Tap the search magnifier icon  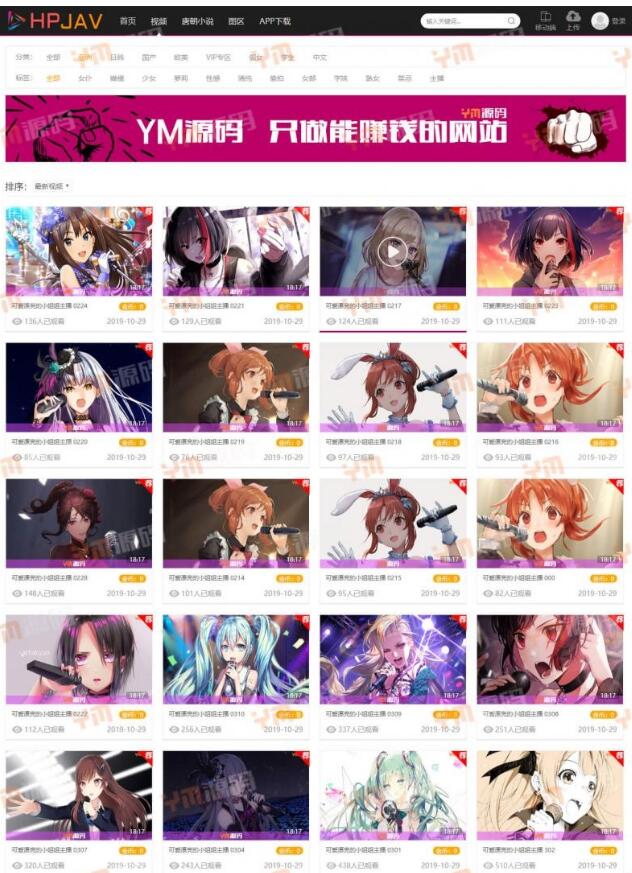(x=511, y=20)
